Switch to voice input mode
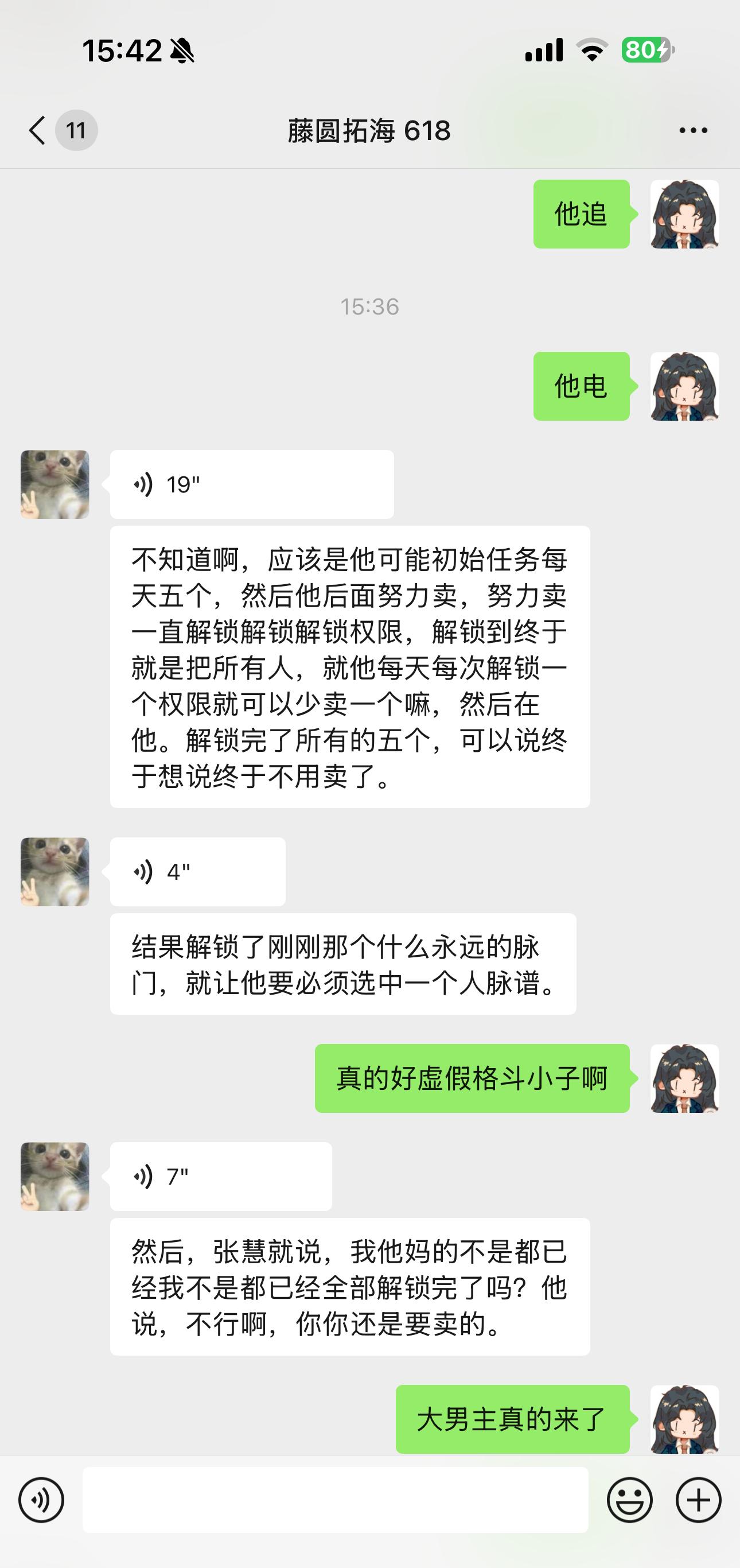This screenshot has height=1568, width=740. (x=41, y=1500)
